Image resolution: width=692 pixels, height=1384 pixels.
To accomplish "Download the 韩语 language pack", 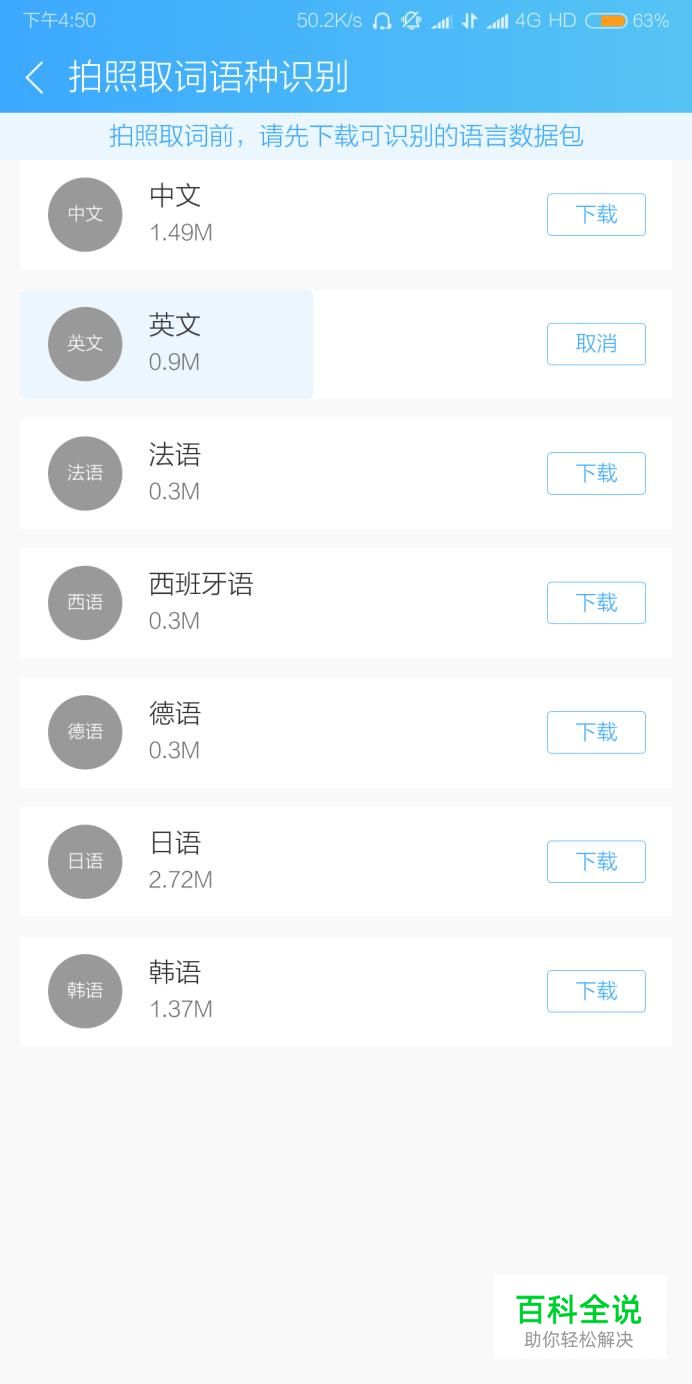I will tap(596, 992).
